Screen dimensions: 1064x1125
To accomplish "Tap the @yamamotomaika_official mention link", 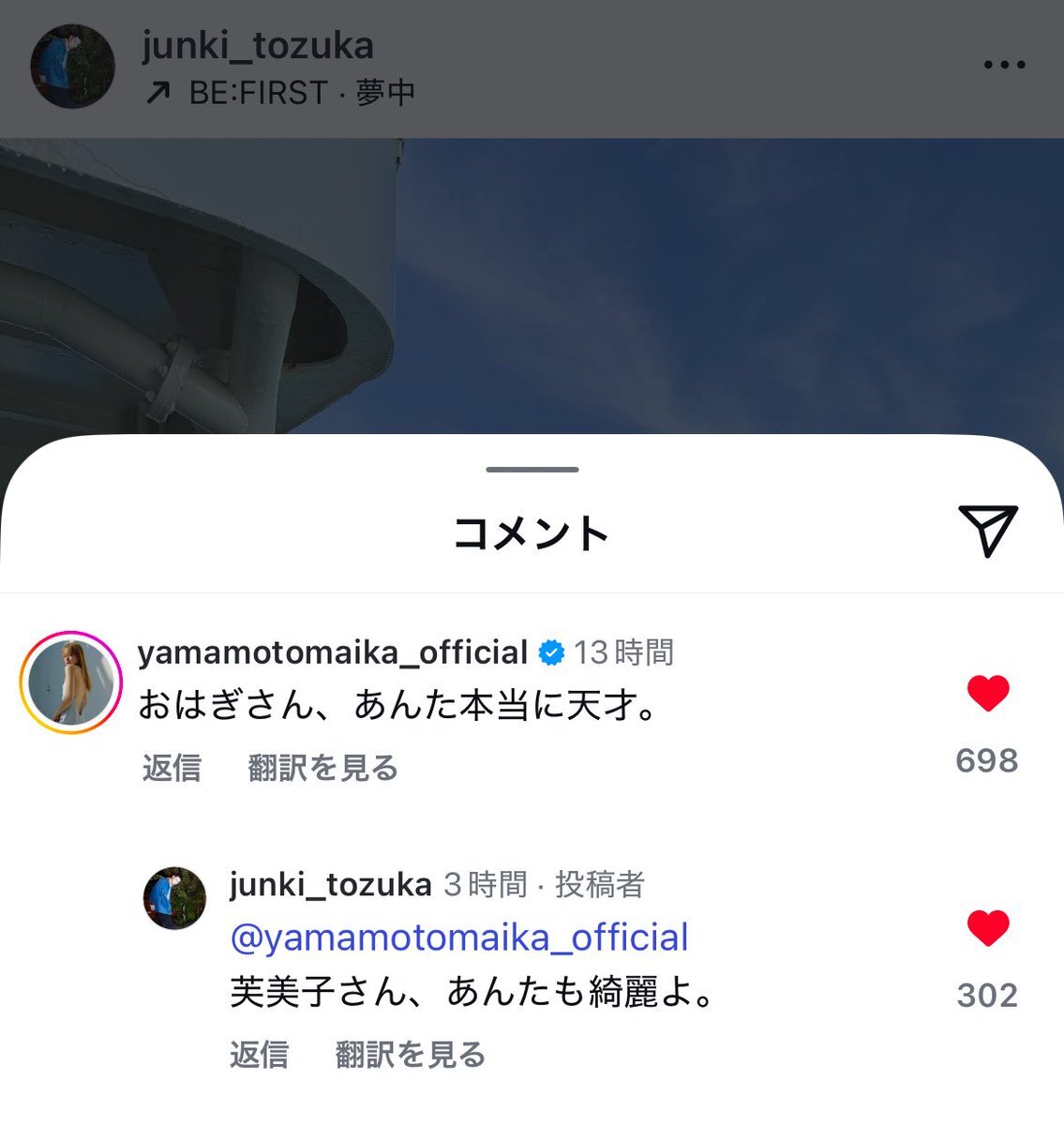I will click(459, 937).
